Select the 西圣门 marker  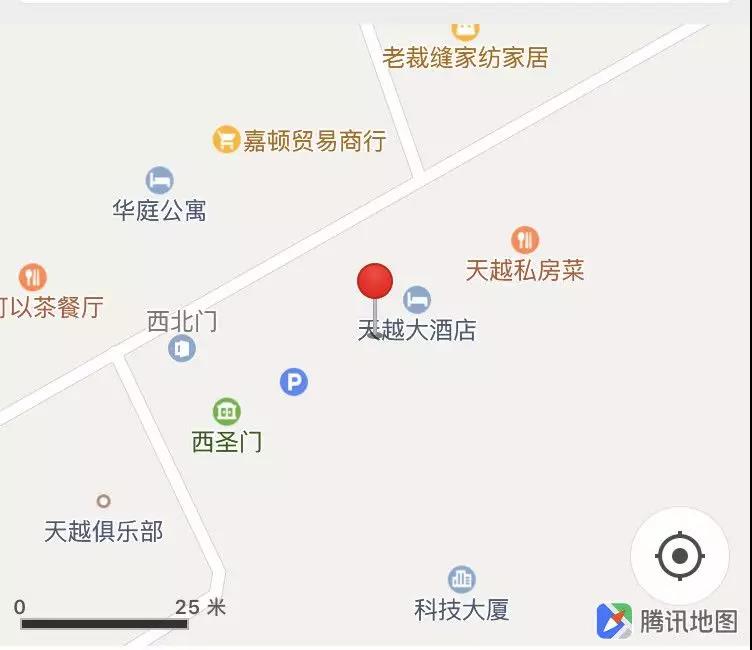[227, 411]
